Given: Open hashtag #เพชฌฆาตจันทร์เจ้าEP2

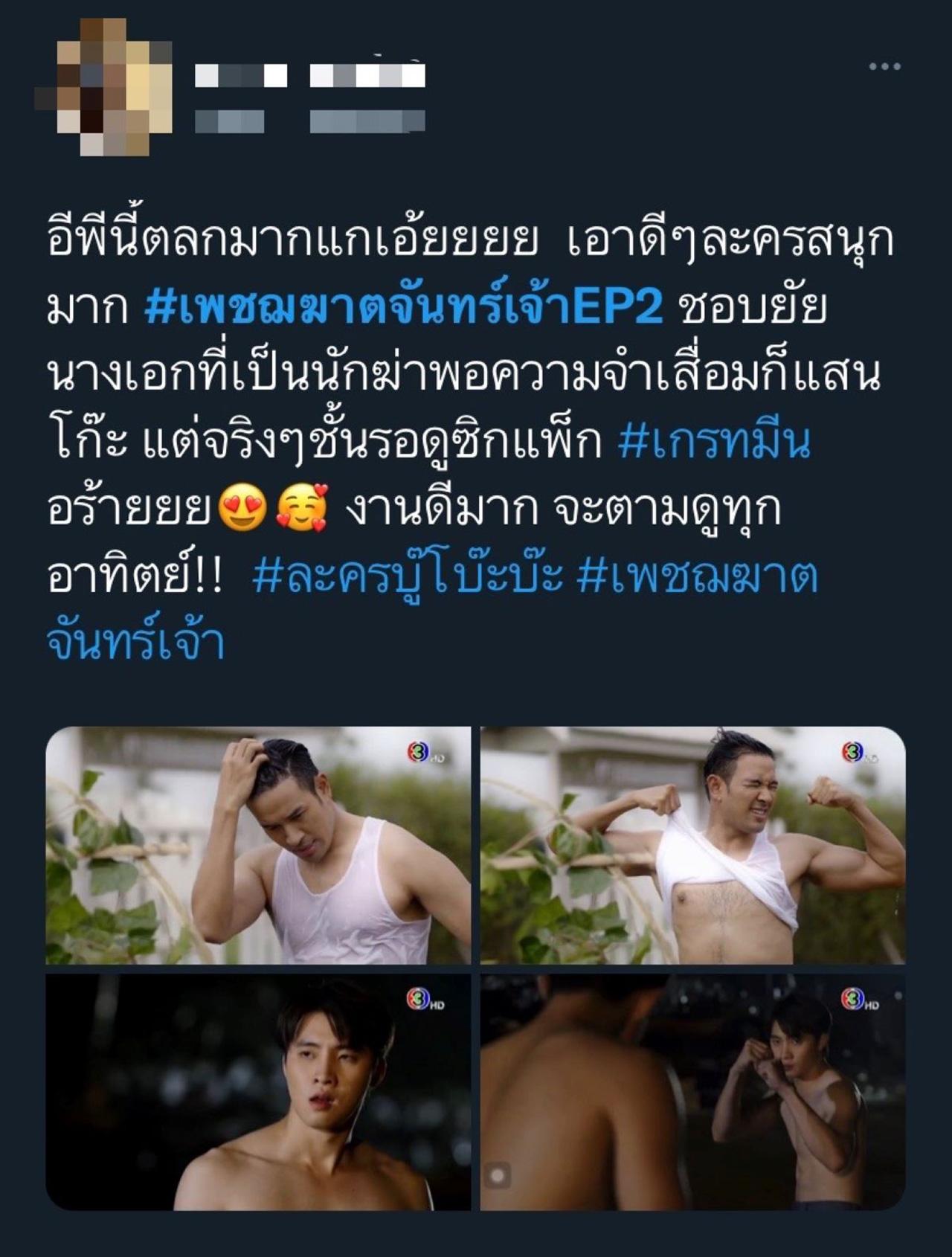Looking at the screenshot, I should point(403,306).
